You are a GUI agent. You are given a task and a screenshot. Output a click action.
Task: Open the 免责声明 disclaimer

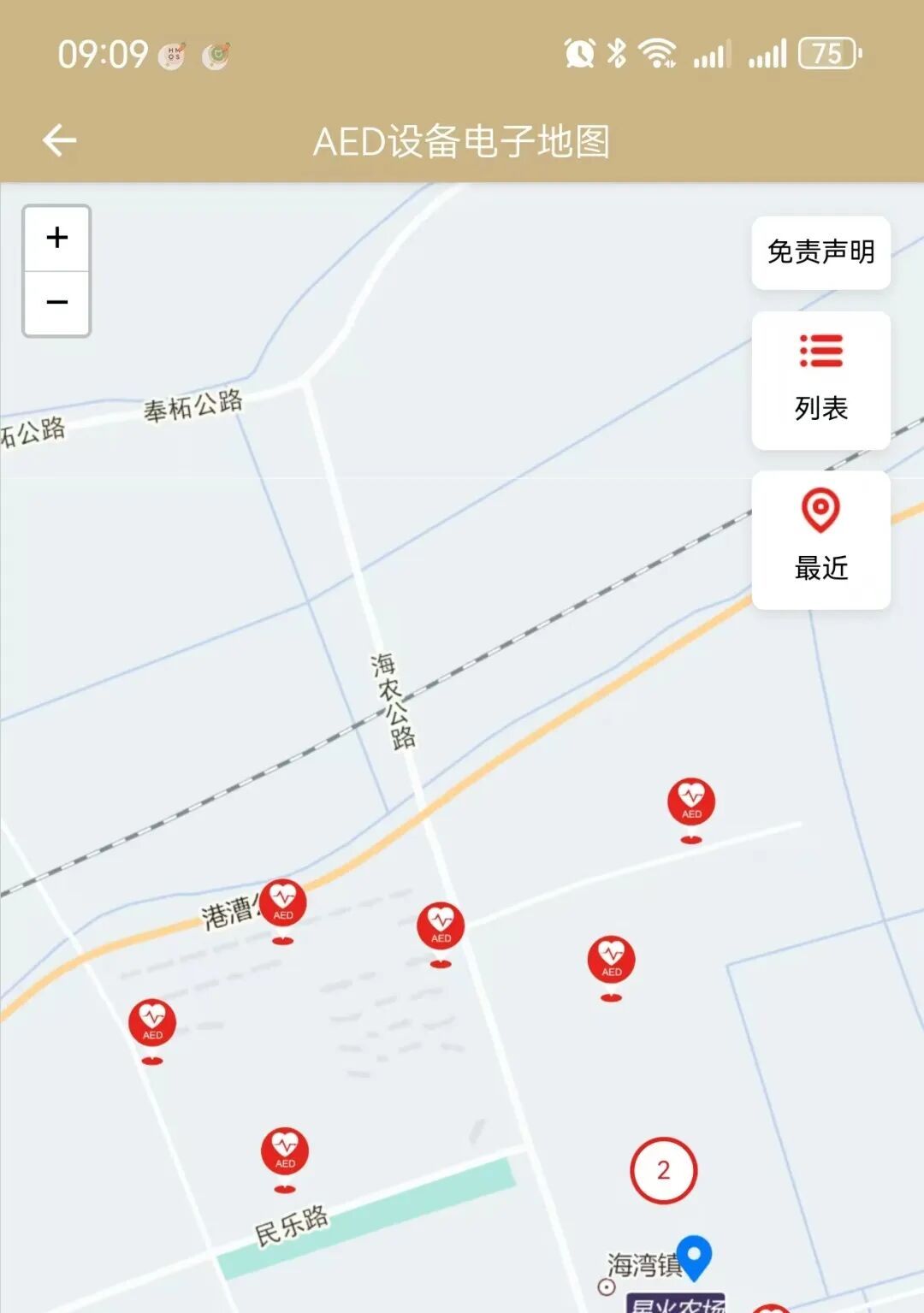coord(820,252)
